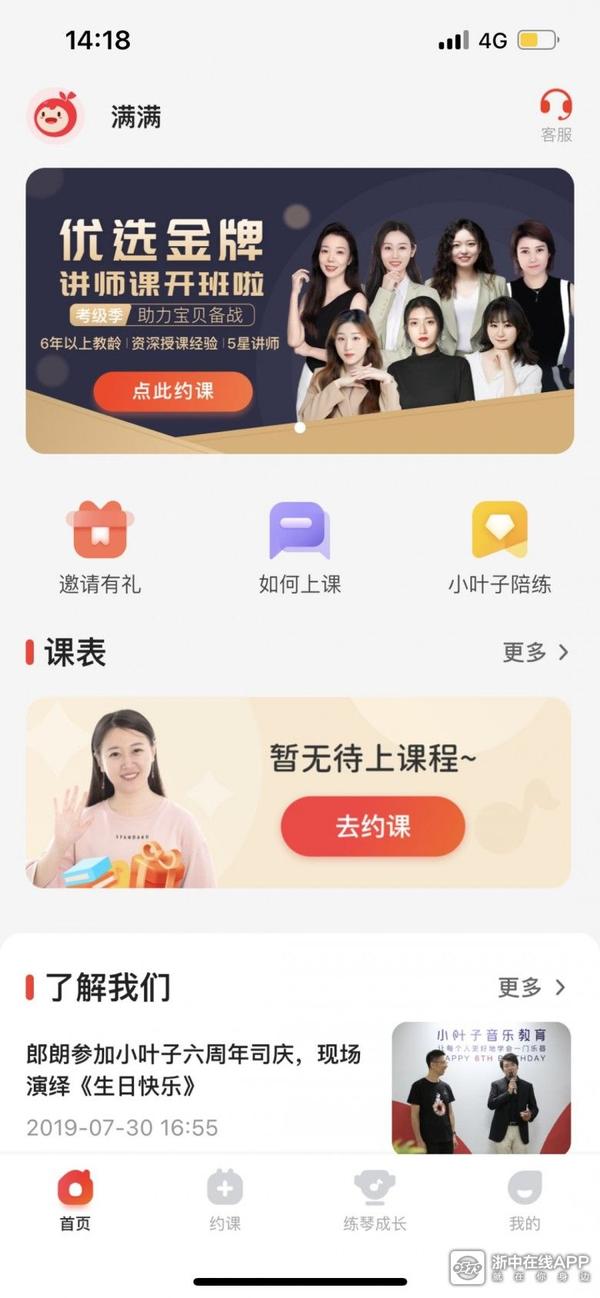The height and width of the screenshot is (1298, 600).
Task: Switch to the 练琴成长 tab
Action: point(375,1200)
